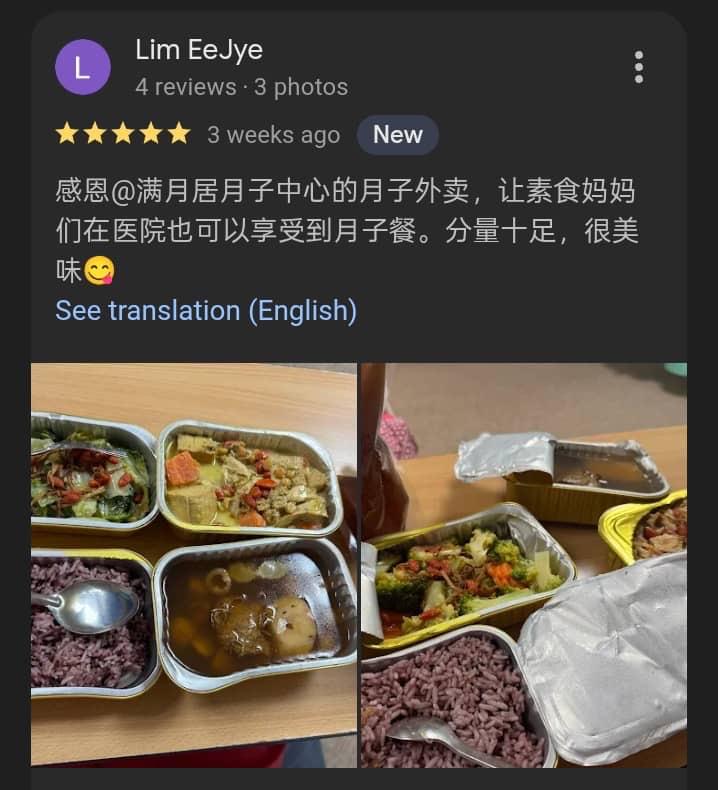Screen dimensions: 718x790
Task: Tap See translation (English) link
Action: click(206, 311)
